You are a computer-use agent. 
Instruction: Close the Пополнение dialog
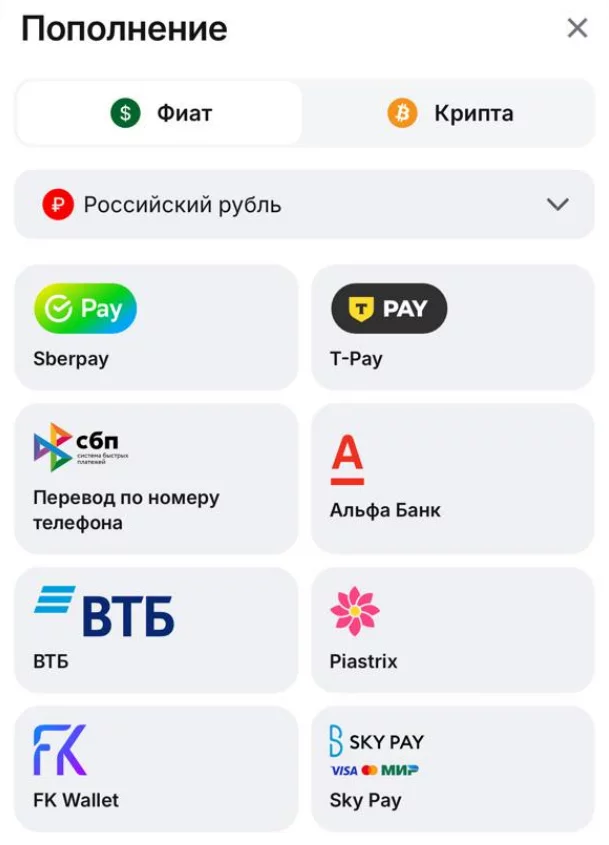[577, 28]
